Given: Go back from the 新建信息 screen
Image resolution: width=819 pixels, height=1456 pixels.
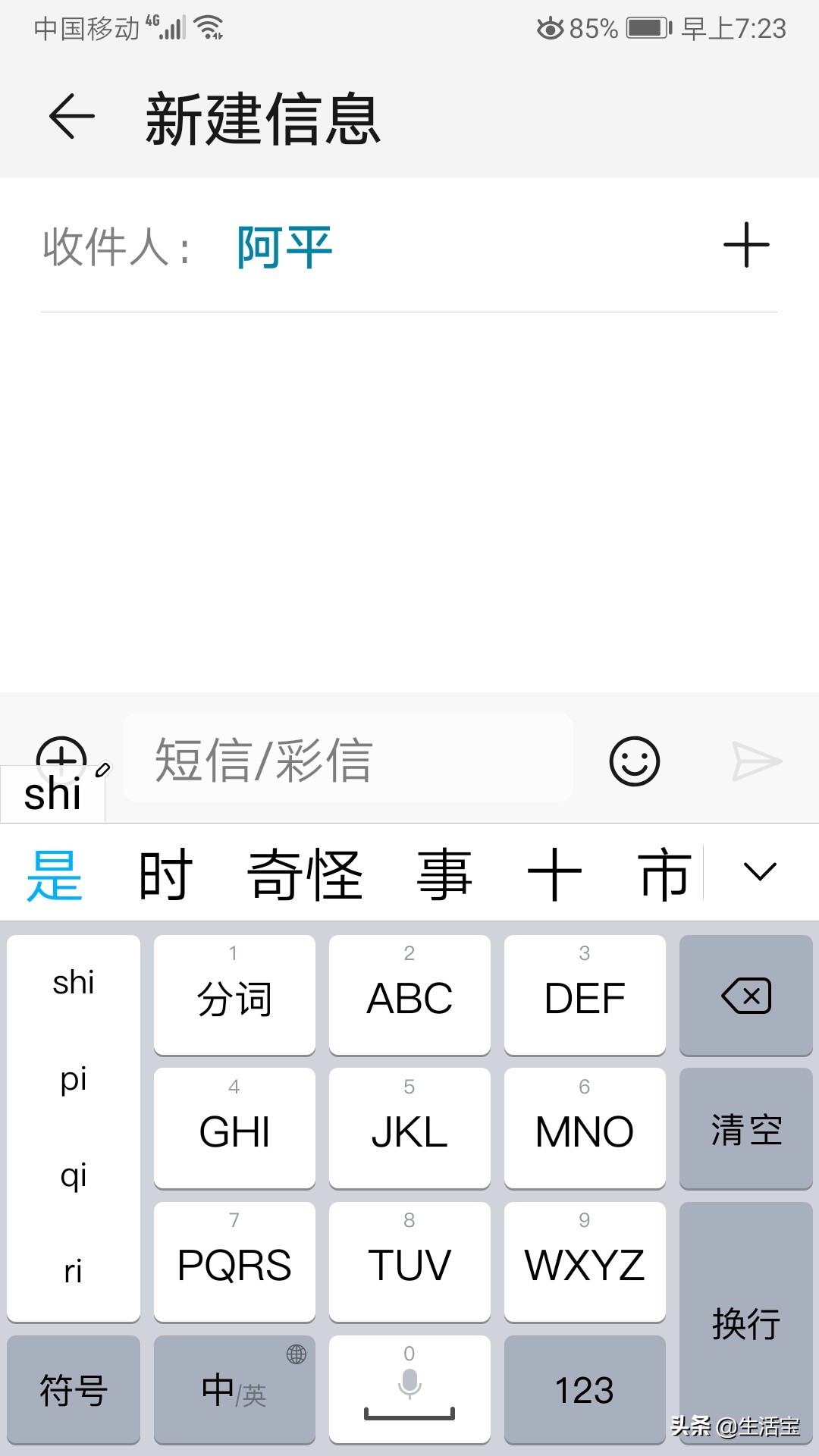Looking at the screenshot, I should point(71,117).
